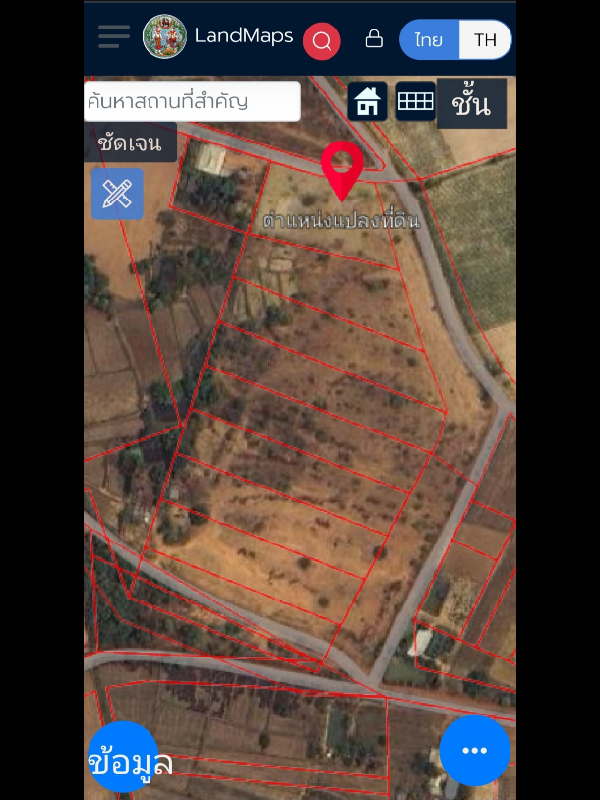
Task: Tap the red search icon
Action: pyautogui.click(x=322, y=41)
